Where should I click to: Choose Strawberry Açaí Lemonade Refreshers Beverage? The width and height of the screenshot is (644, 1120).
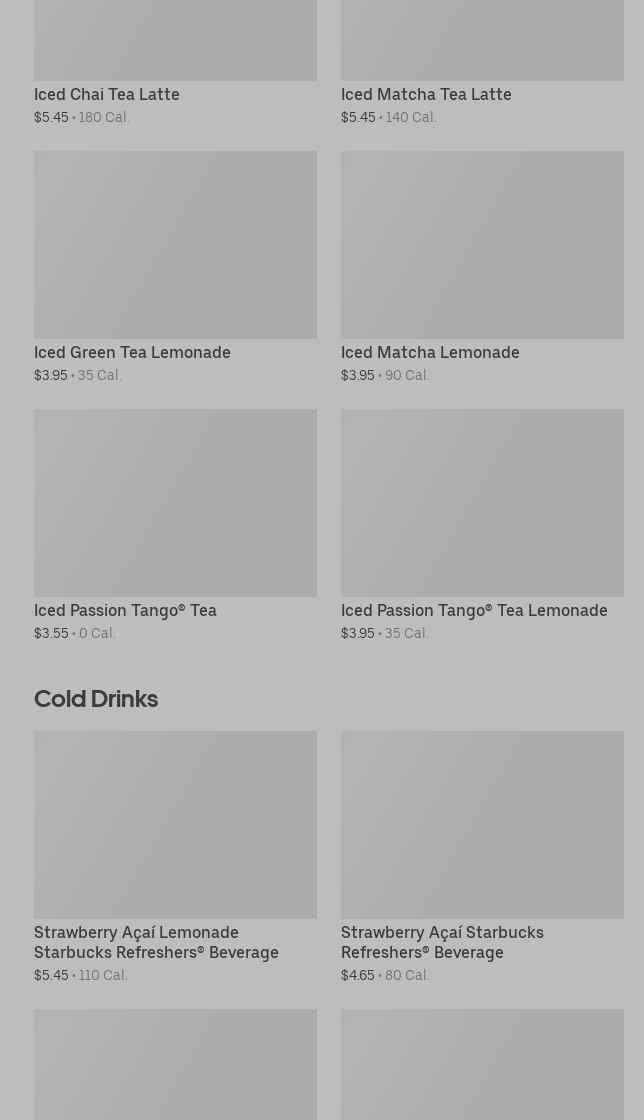[x=175, y=857]
